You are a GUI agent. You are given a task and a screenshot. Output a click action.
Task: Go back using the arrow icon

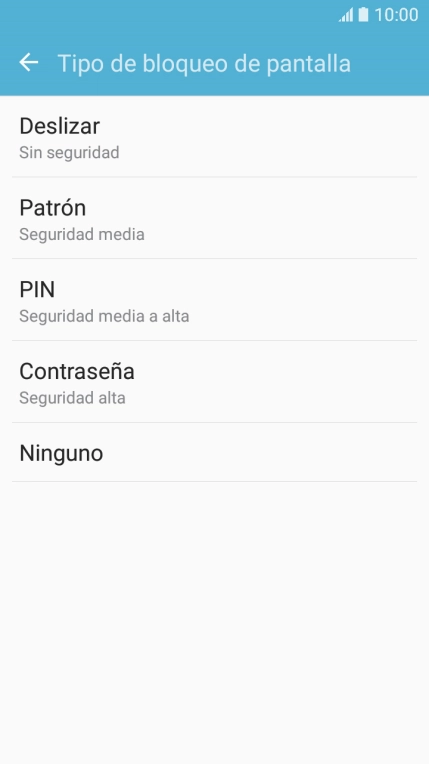28,63
